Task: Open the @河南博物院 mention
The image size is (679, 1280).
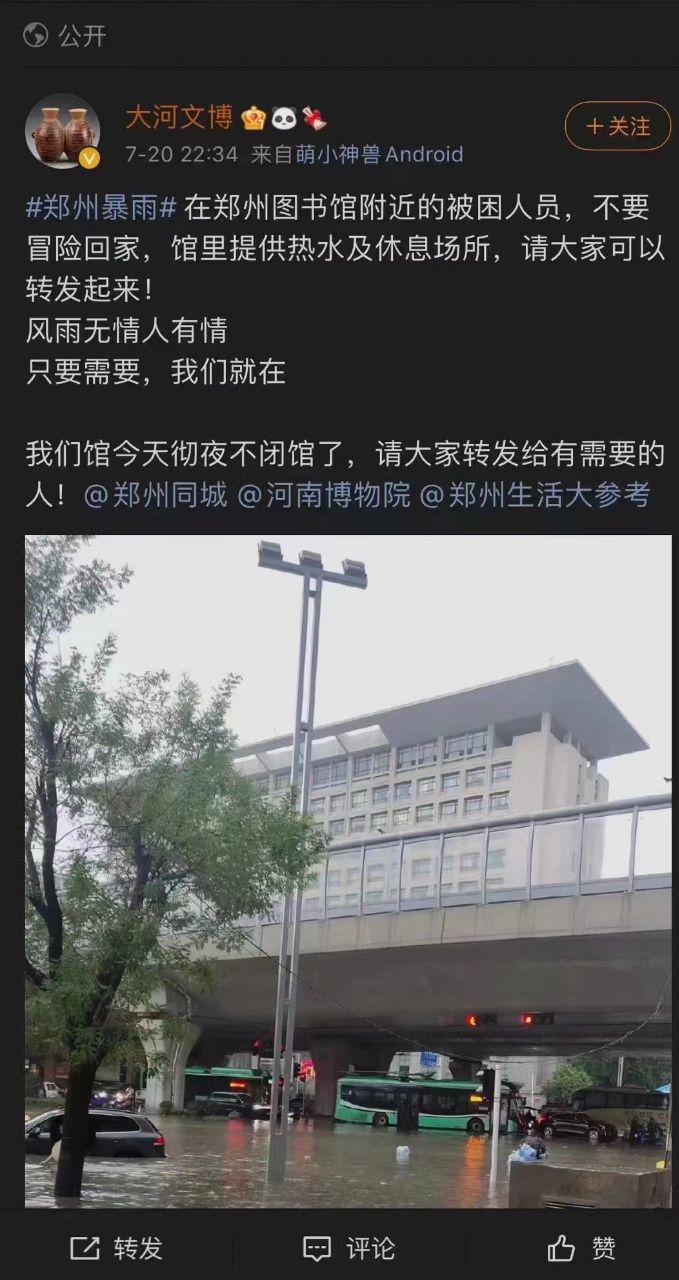Action: click(x=324, y=494)
